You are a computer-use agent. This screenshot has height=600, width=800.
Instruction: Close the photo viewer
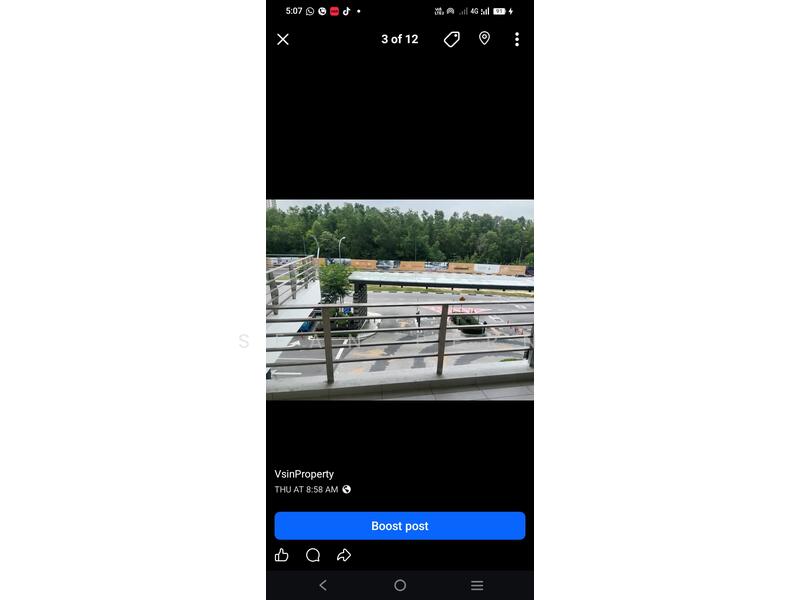click(x=283, y=39)
